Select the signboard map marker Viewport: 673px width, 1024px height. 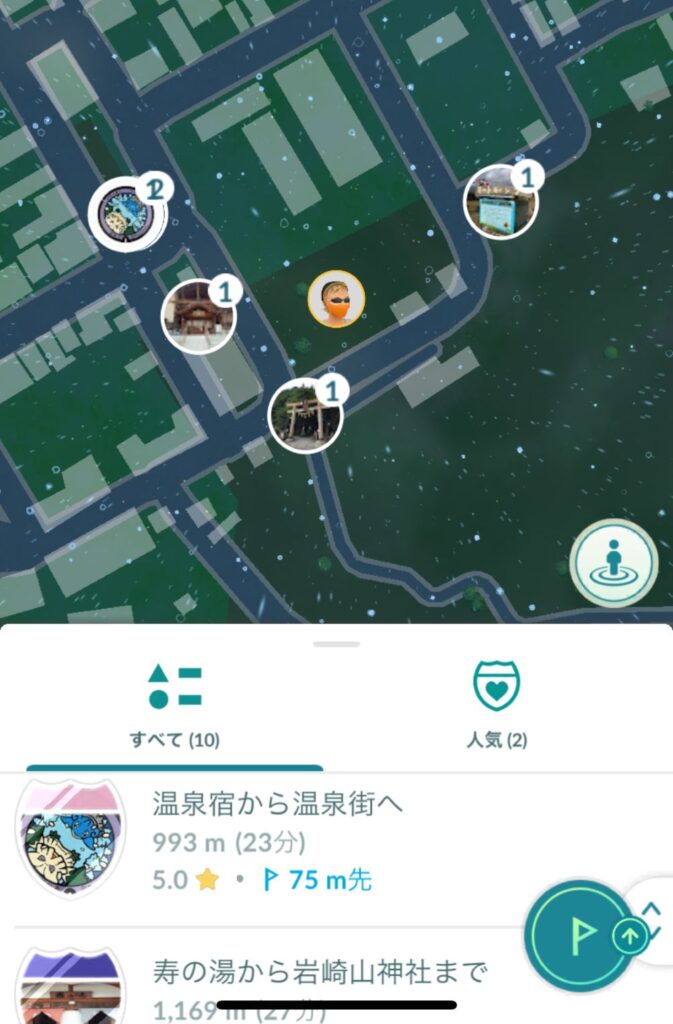tap(500, 203)
